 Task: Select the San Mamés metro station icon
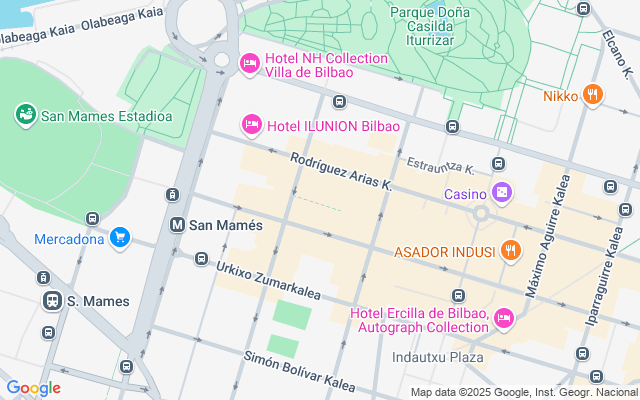[x=178, y=225]
